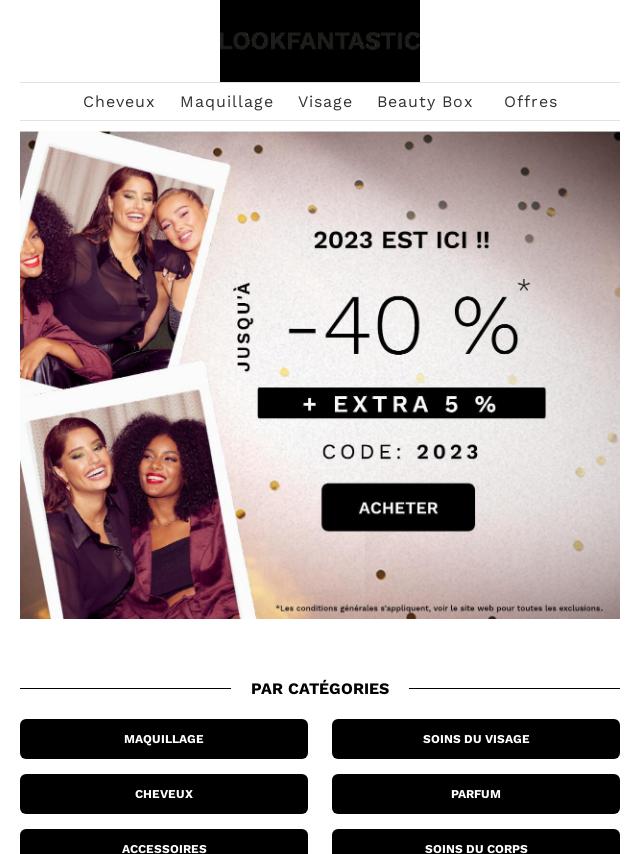The image size is (640, 854).
Task: Select the MAQUILLAGE category button
Action: pos(164,739)
